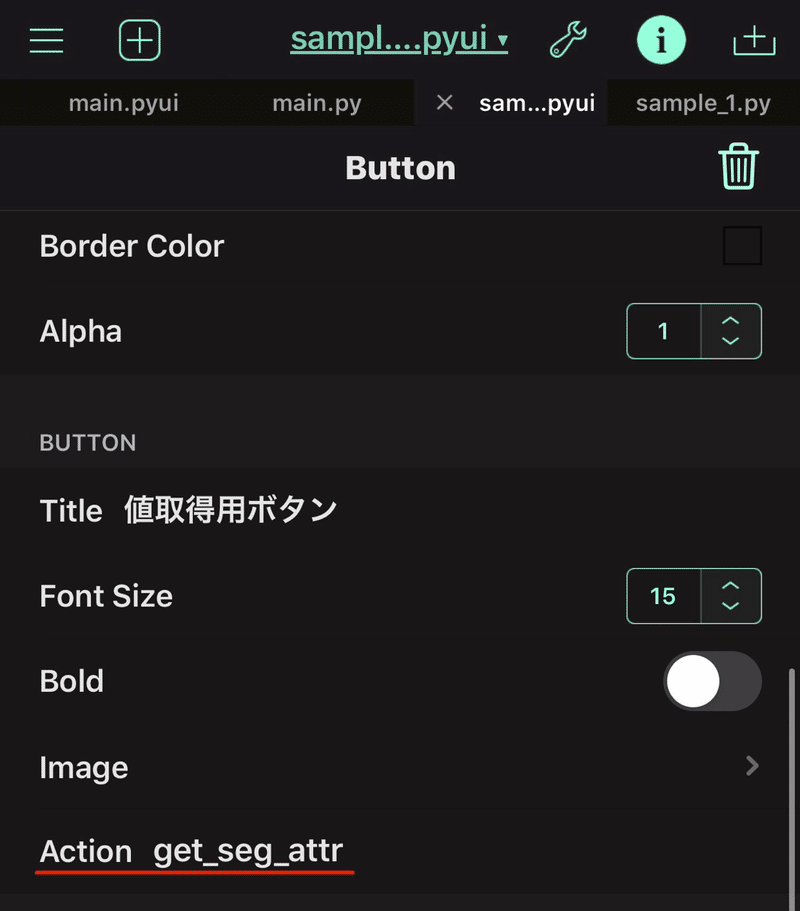The height and width of the screenshot is (911, 800).
Task: Decrease Font Size with stepper down arrow
Action: (x=731, y=608)
